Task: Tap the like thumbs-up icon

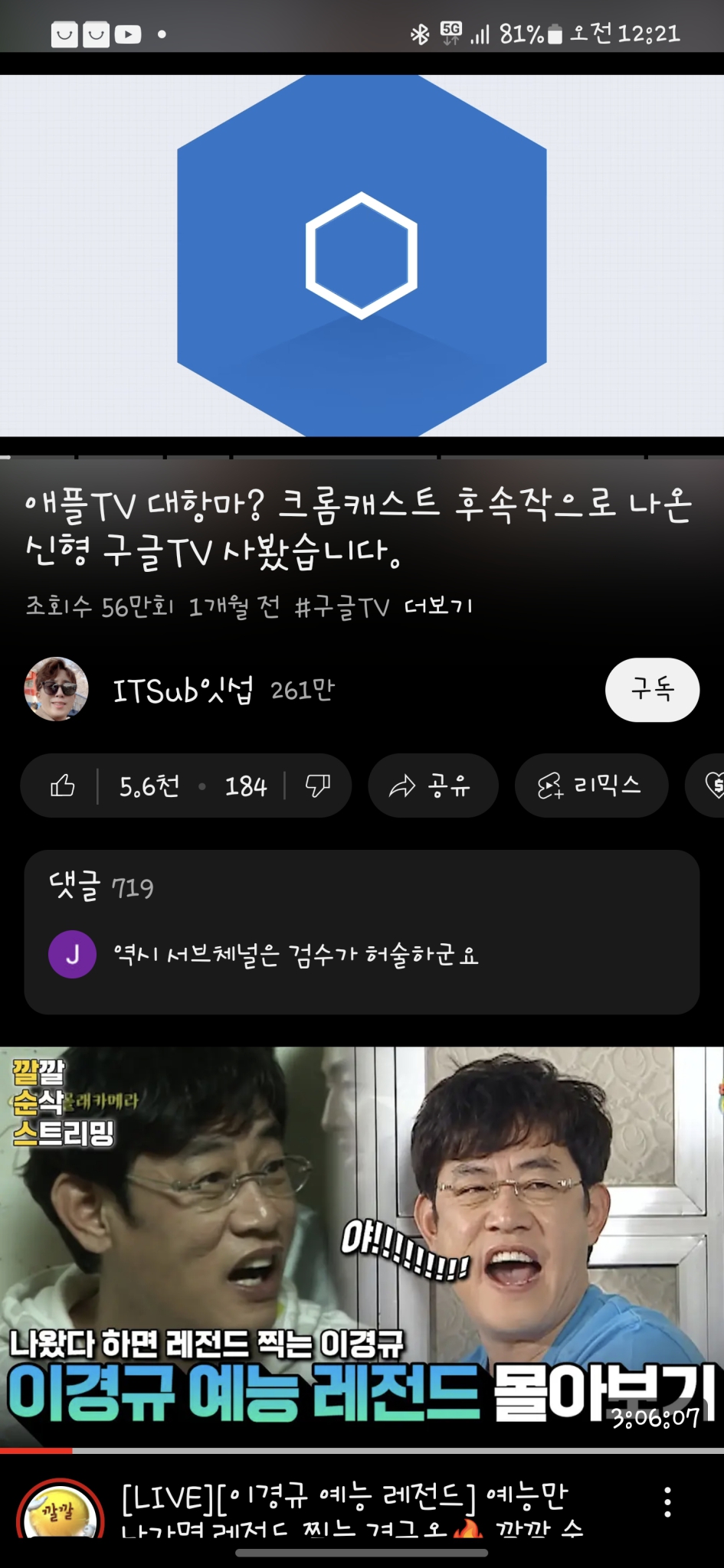Action: point(65,785)
